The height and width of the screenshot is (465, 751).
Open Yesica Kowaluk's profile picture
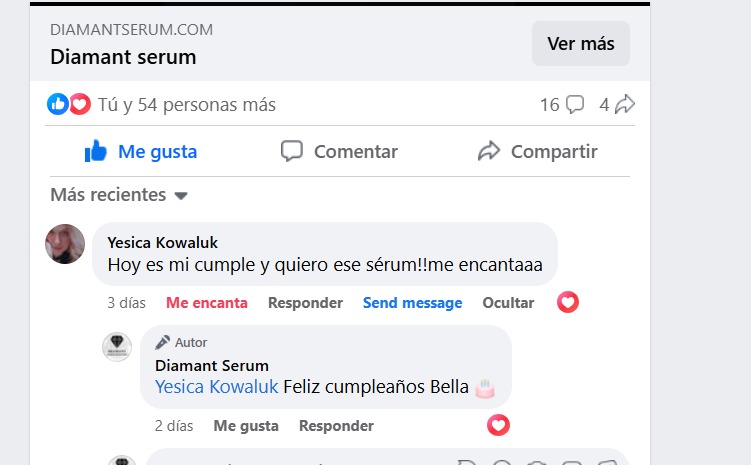click(65, 244)
